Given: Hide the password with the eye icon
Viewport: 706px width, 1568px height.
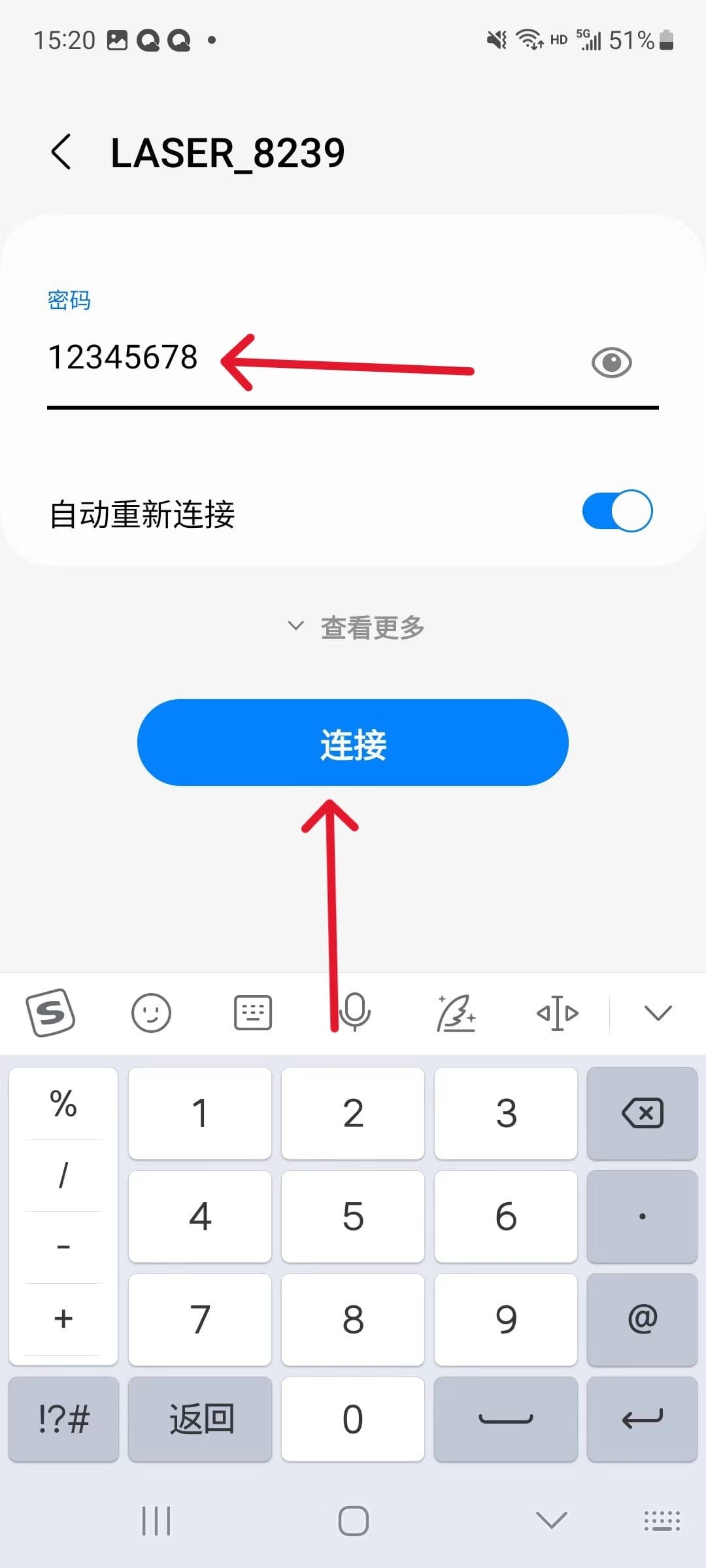Looking at the screenshot, I should pos(611,363).
